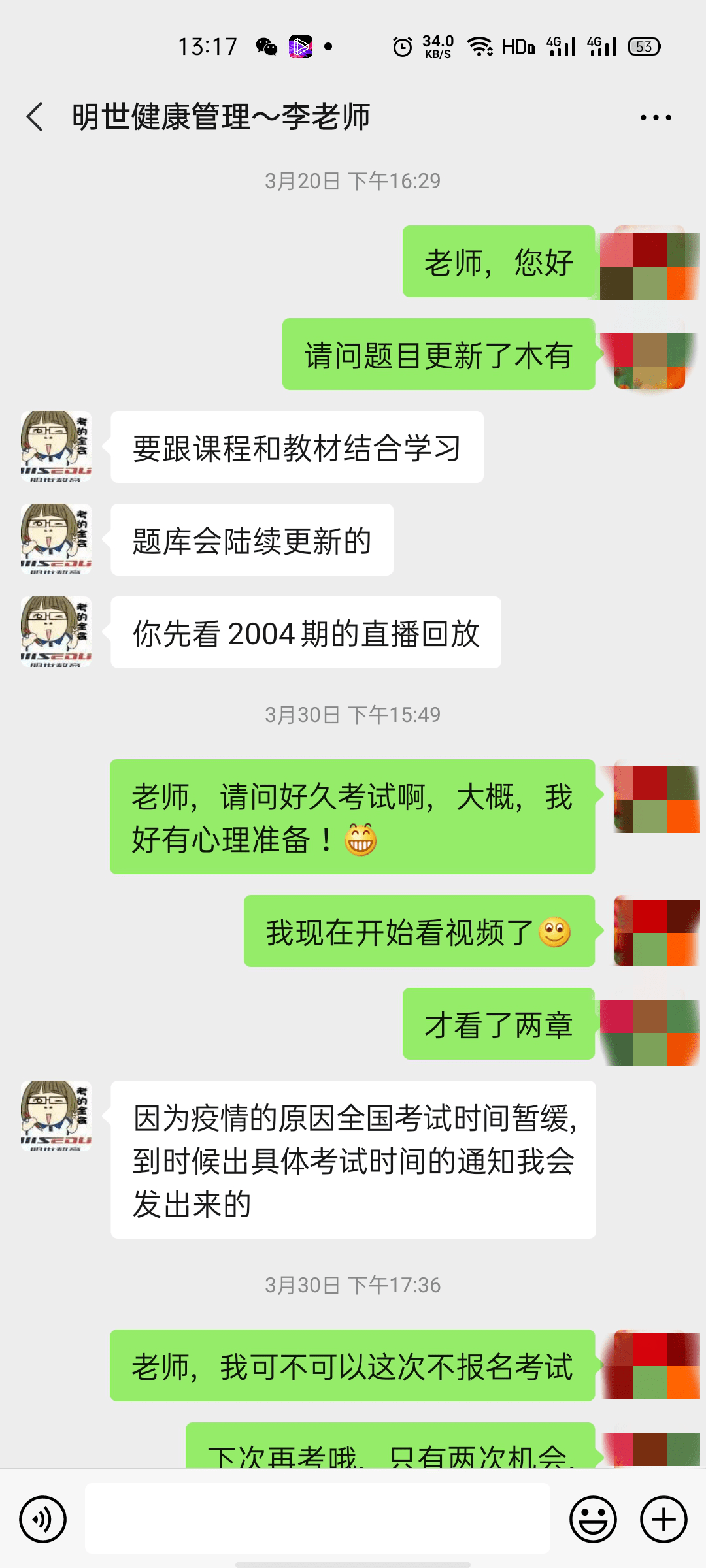Viewport: 706px width, 1568px height.
Task: Tap the voice message icon on the left
Action: click(41, 1519)
